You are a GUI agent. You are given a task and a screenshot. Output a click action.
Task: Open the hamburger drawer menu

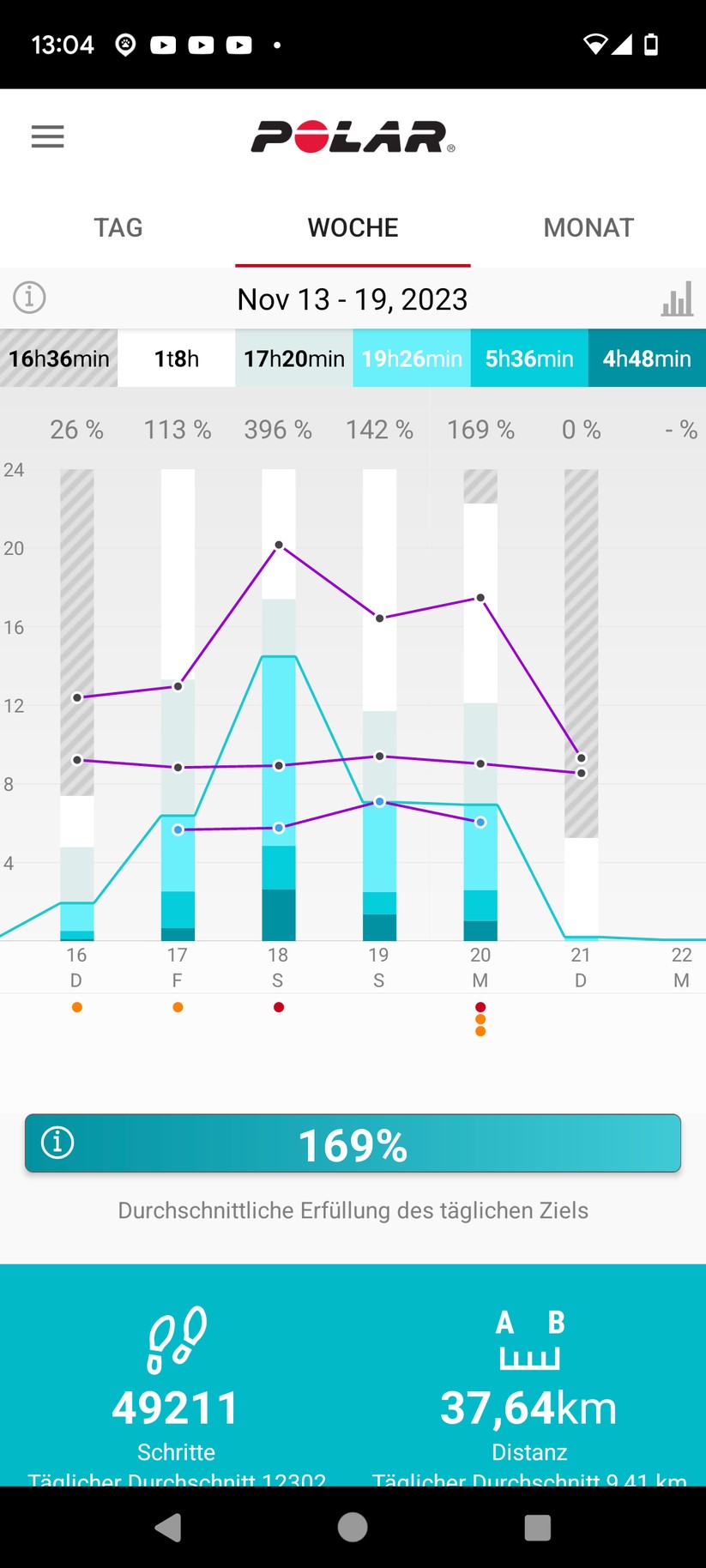(47, 137)
